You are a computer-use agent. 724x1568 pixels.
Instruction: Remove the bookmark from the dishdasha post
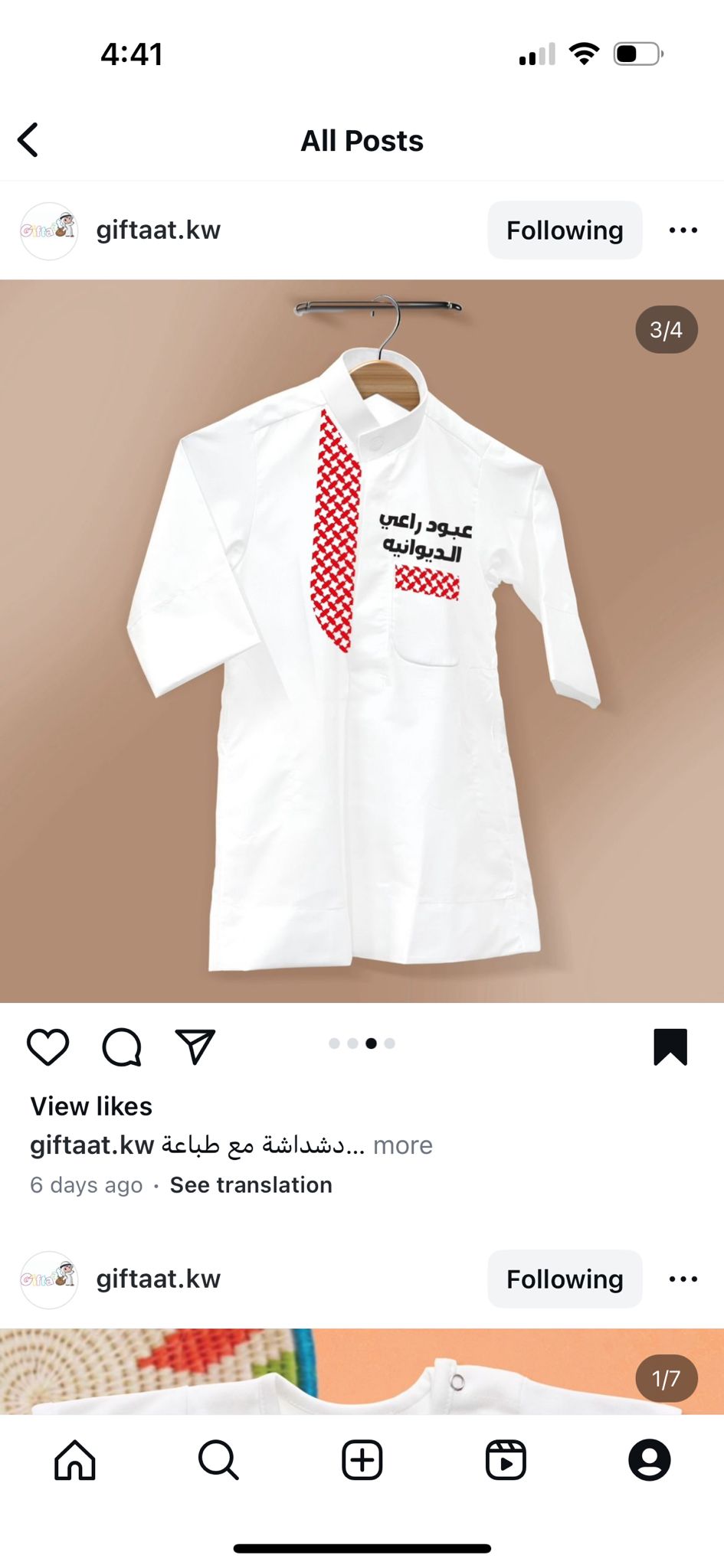tap(670, 1047)
